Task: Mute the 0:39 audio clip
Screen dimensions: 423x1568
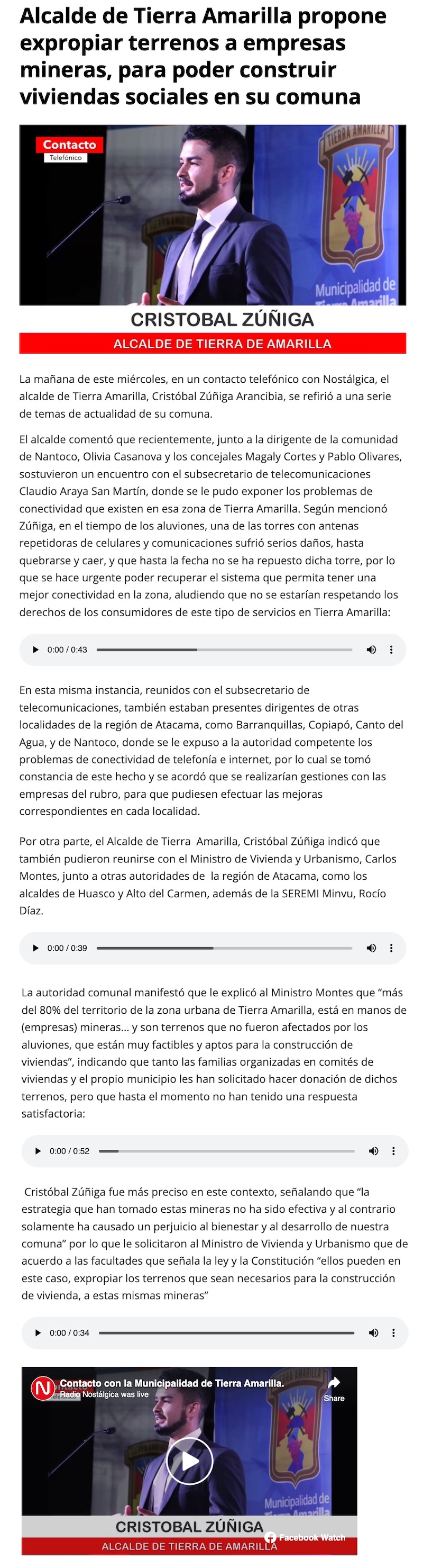Action: 371,948
